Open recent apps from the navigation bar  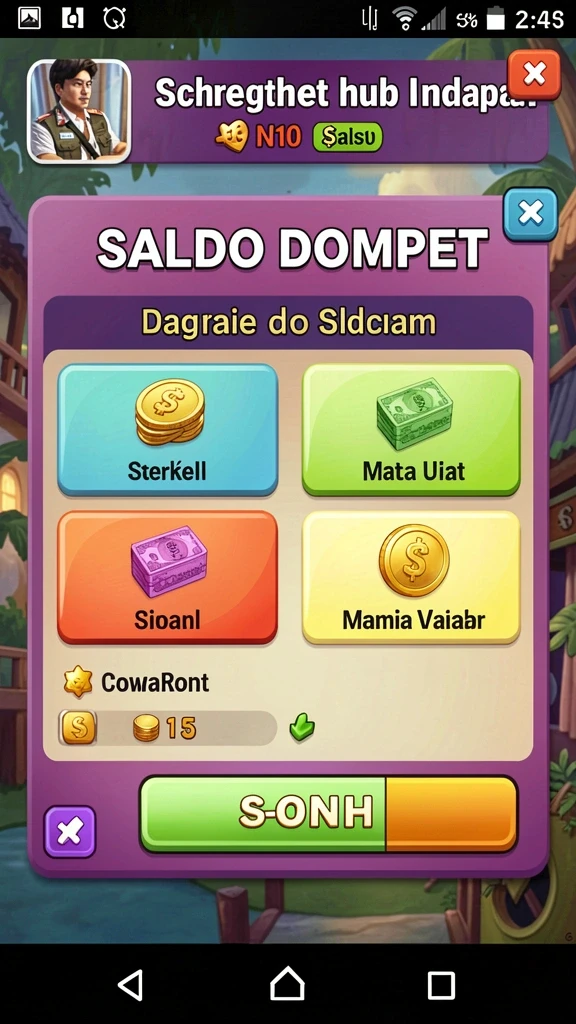point(441,984)
